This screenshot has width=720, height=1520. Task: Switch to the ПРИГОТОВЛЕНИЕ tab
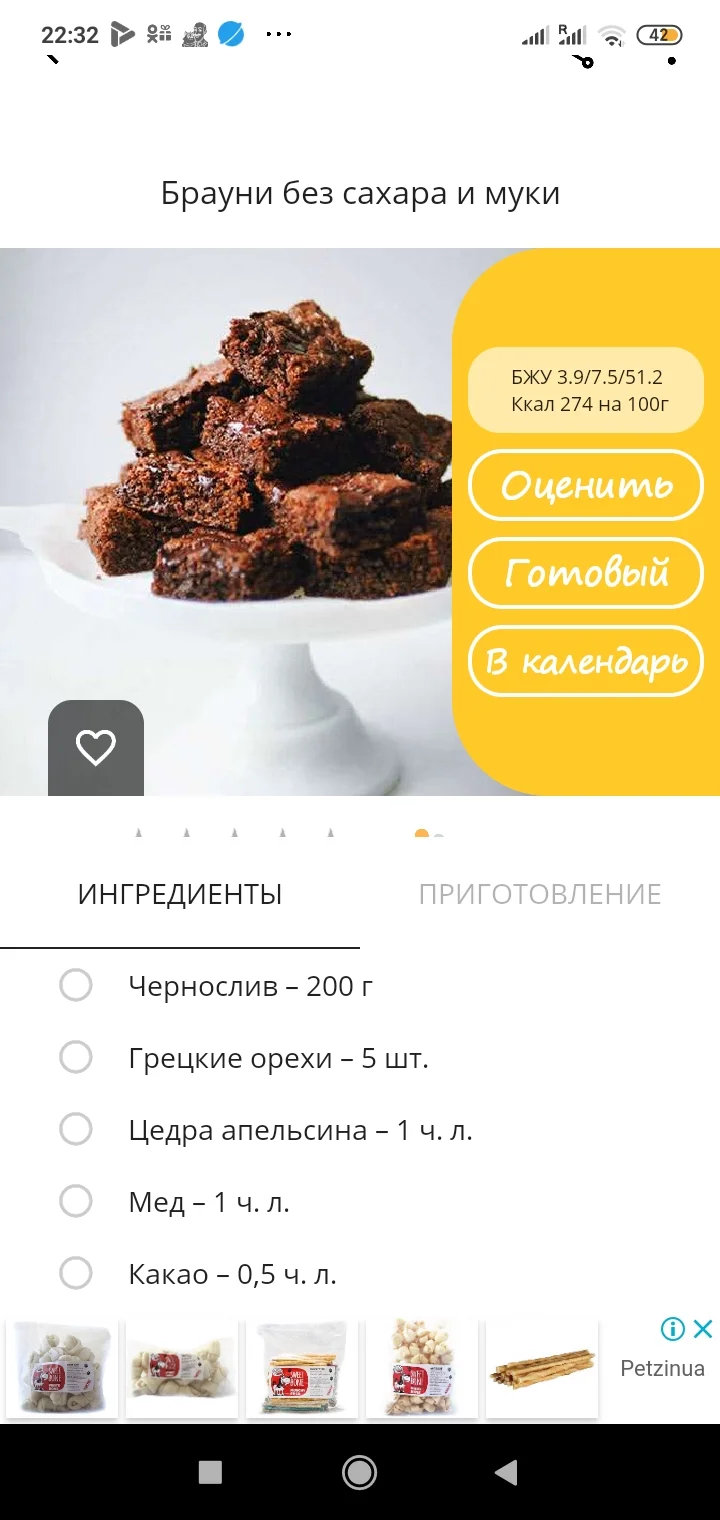click(x=539, y=894)
